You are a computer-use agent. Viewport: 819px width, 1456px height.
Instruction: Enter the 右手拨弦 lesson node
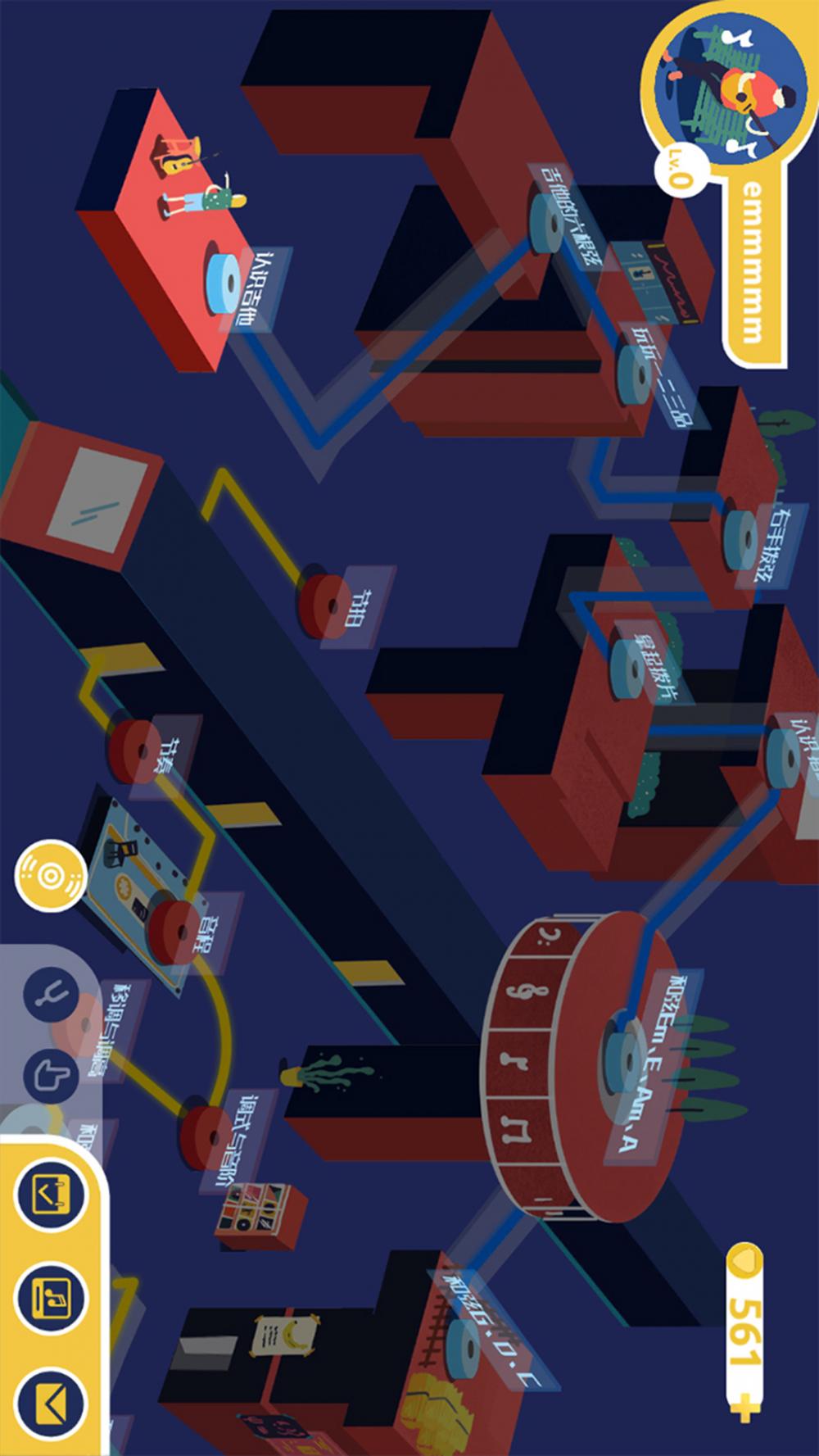[743, 541]
